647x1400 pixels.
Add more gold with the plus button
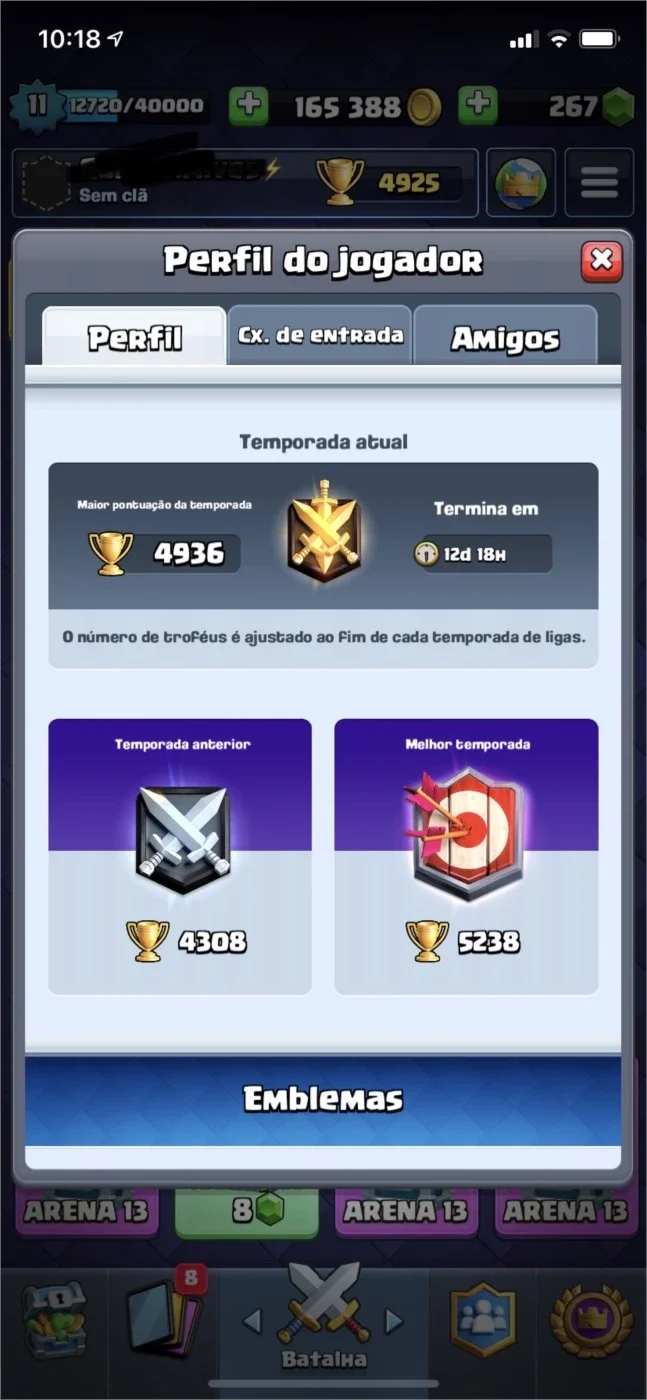point(248,106)
